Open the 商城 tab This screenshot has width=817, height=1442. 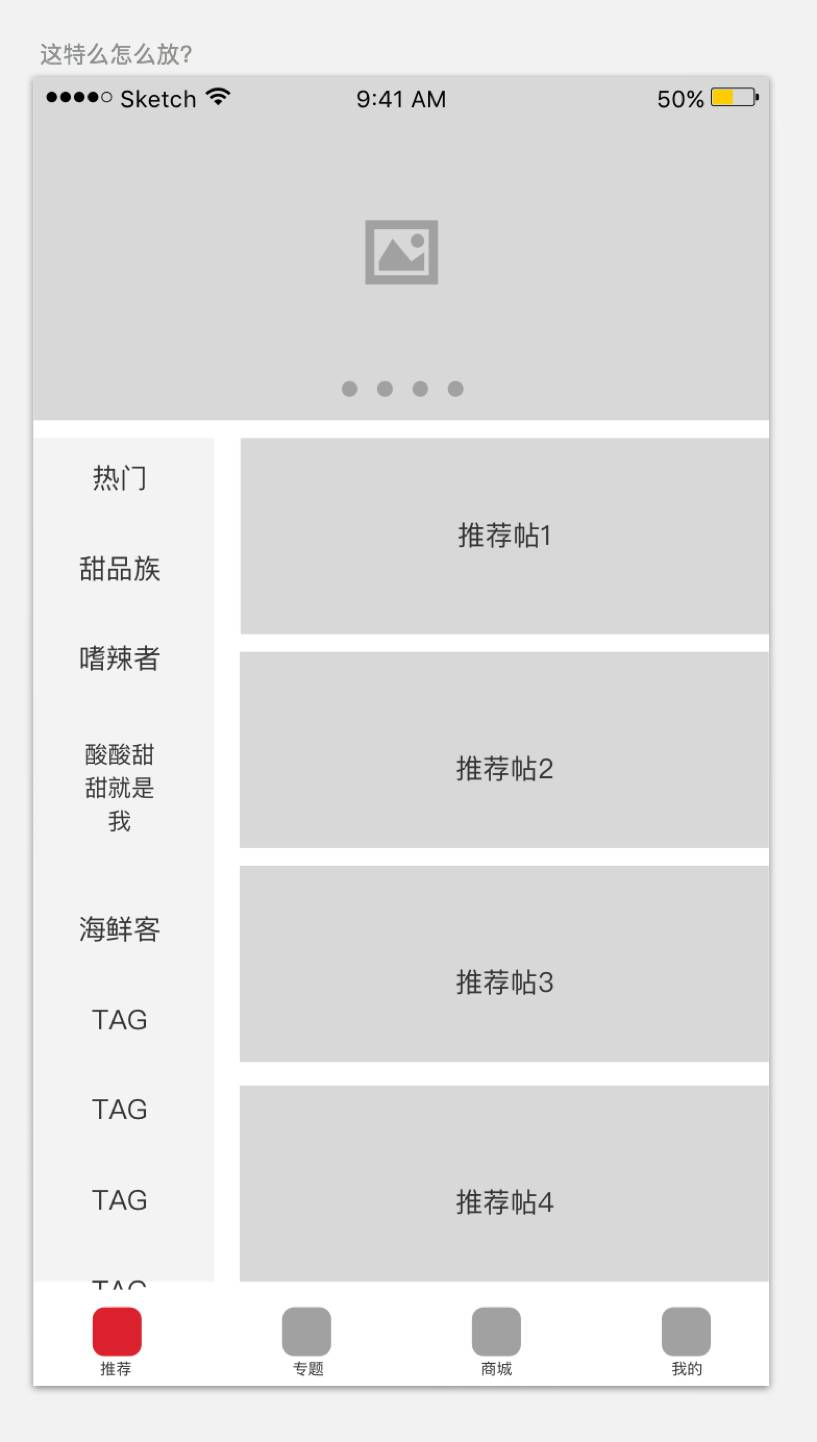[x=496, y=1342]
